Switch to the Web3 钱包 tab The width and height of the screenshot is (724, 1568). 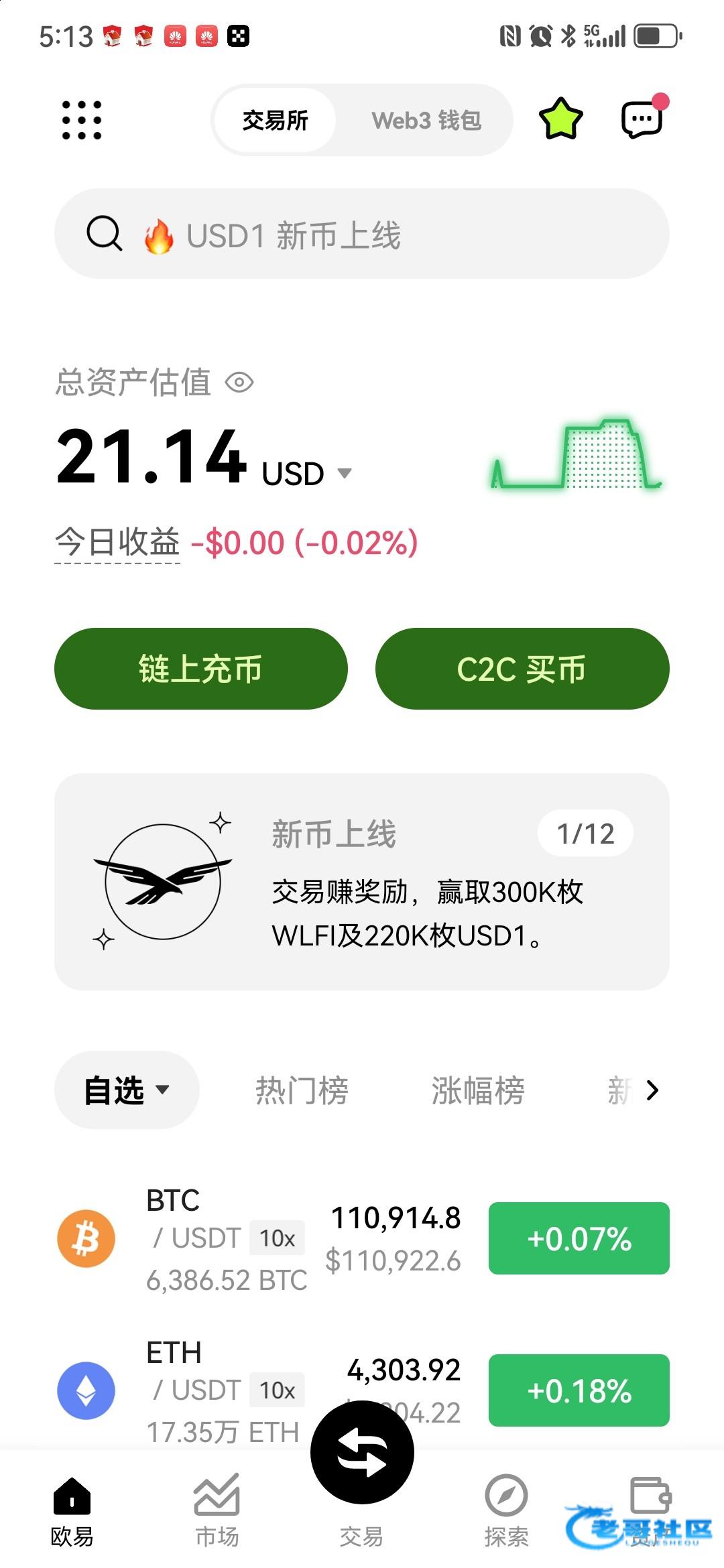pos(426,121)
